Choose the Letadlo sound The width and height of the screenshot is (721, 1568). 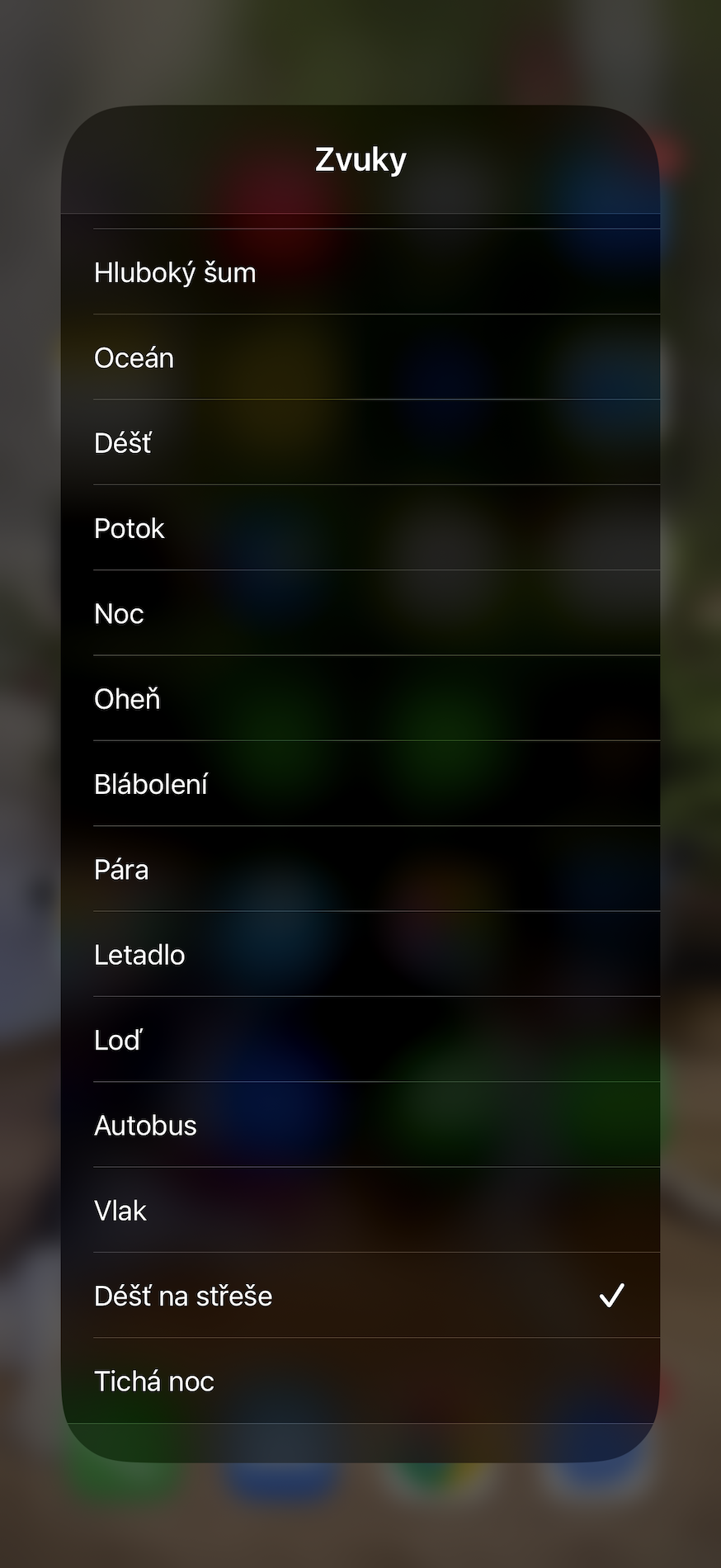360,955
